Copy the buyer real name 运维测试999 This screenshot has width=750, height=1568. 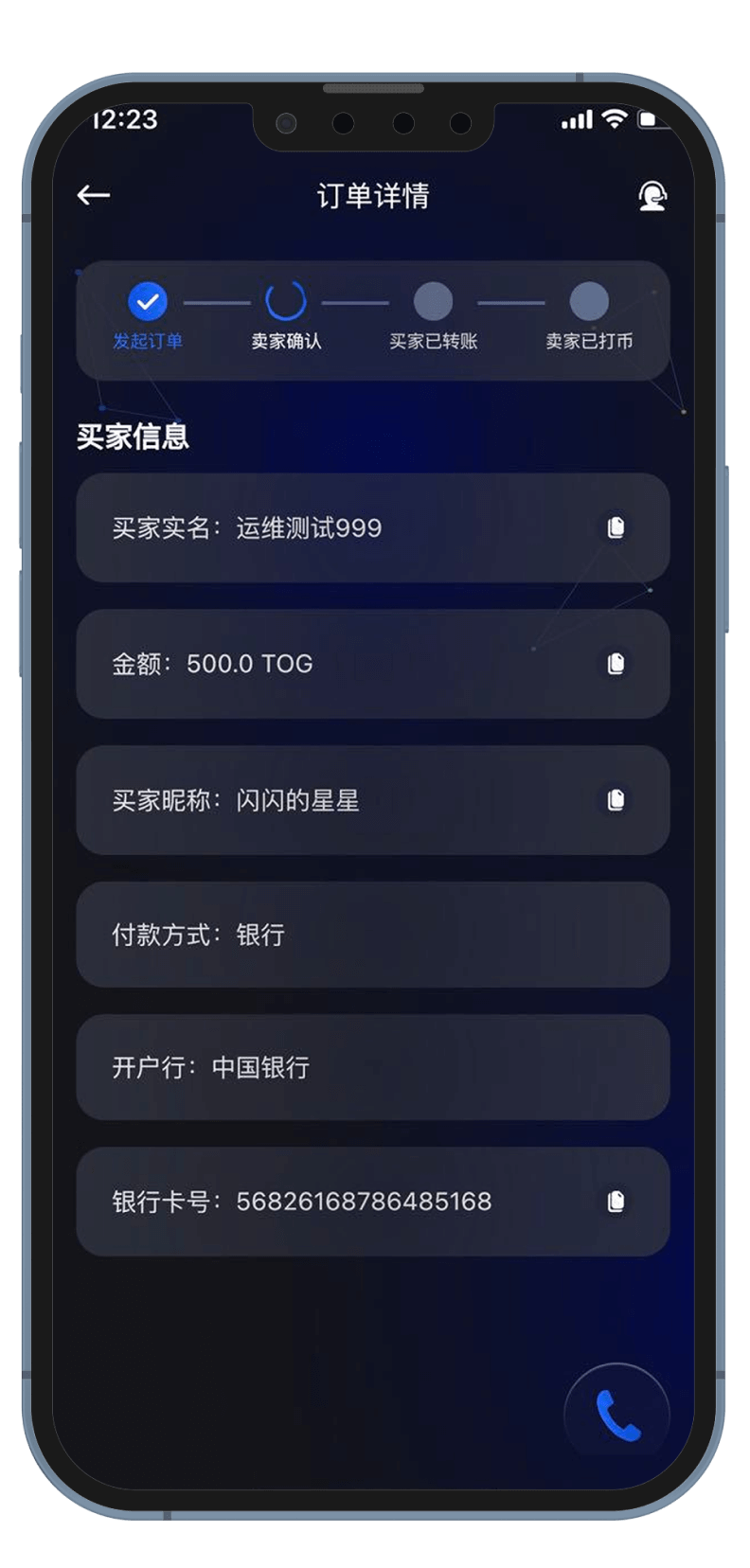tap(616, 527)
